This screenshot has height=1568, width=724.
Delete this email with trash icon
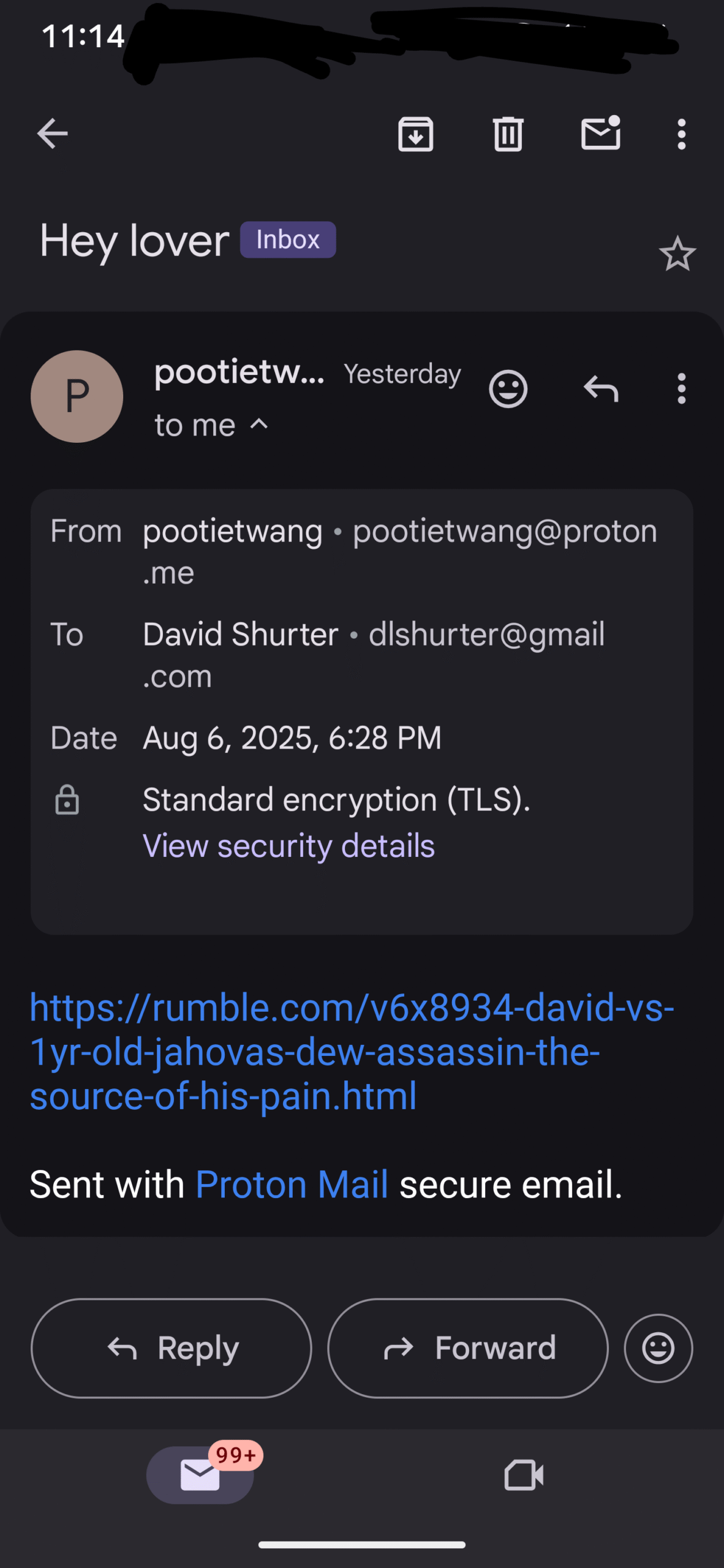[x=508, y=134]
